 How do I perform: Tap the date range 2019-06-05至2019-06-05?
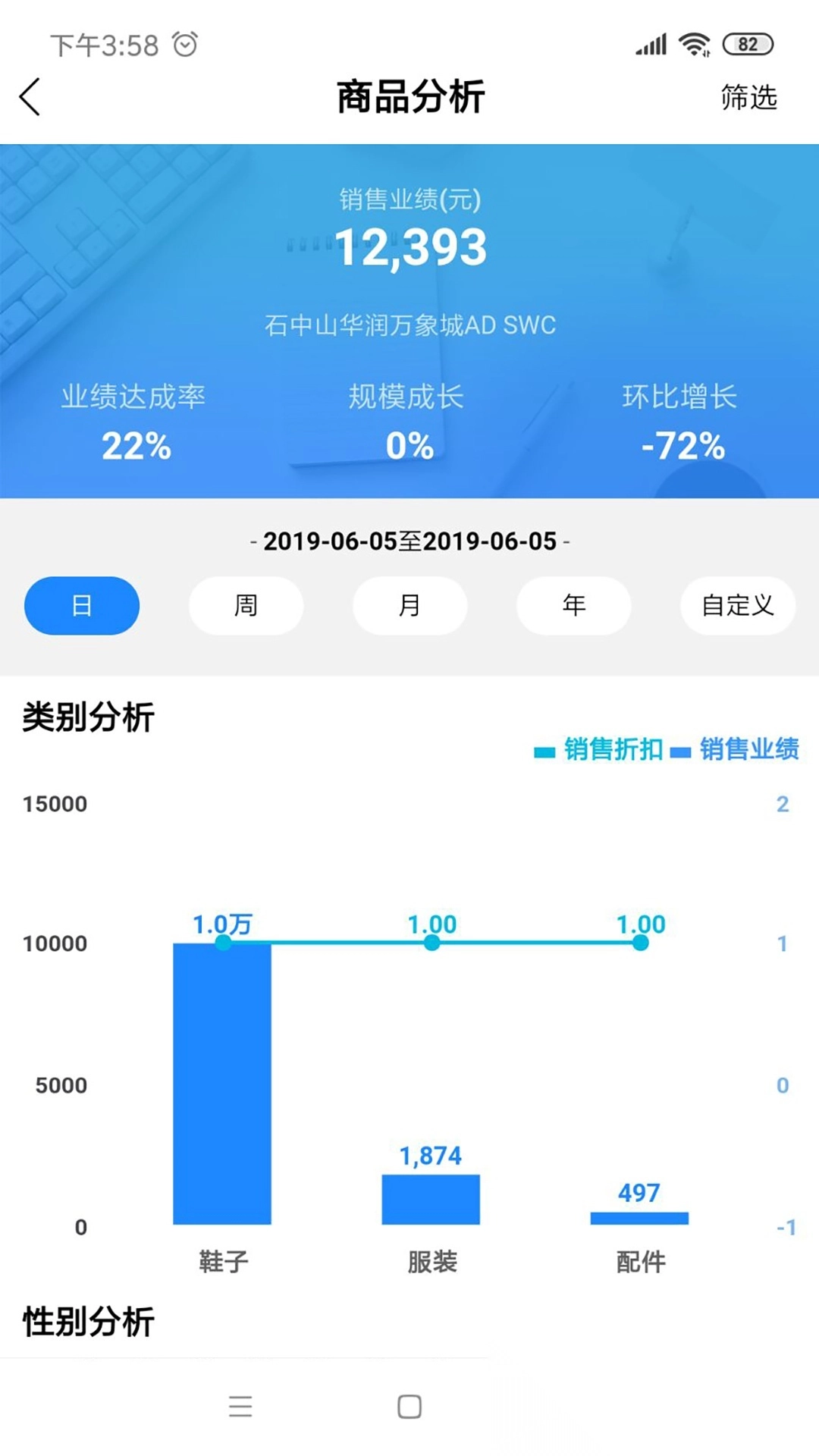[409, 541]
